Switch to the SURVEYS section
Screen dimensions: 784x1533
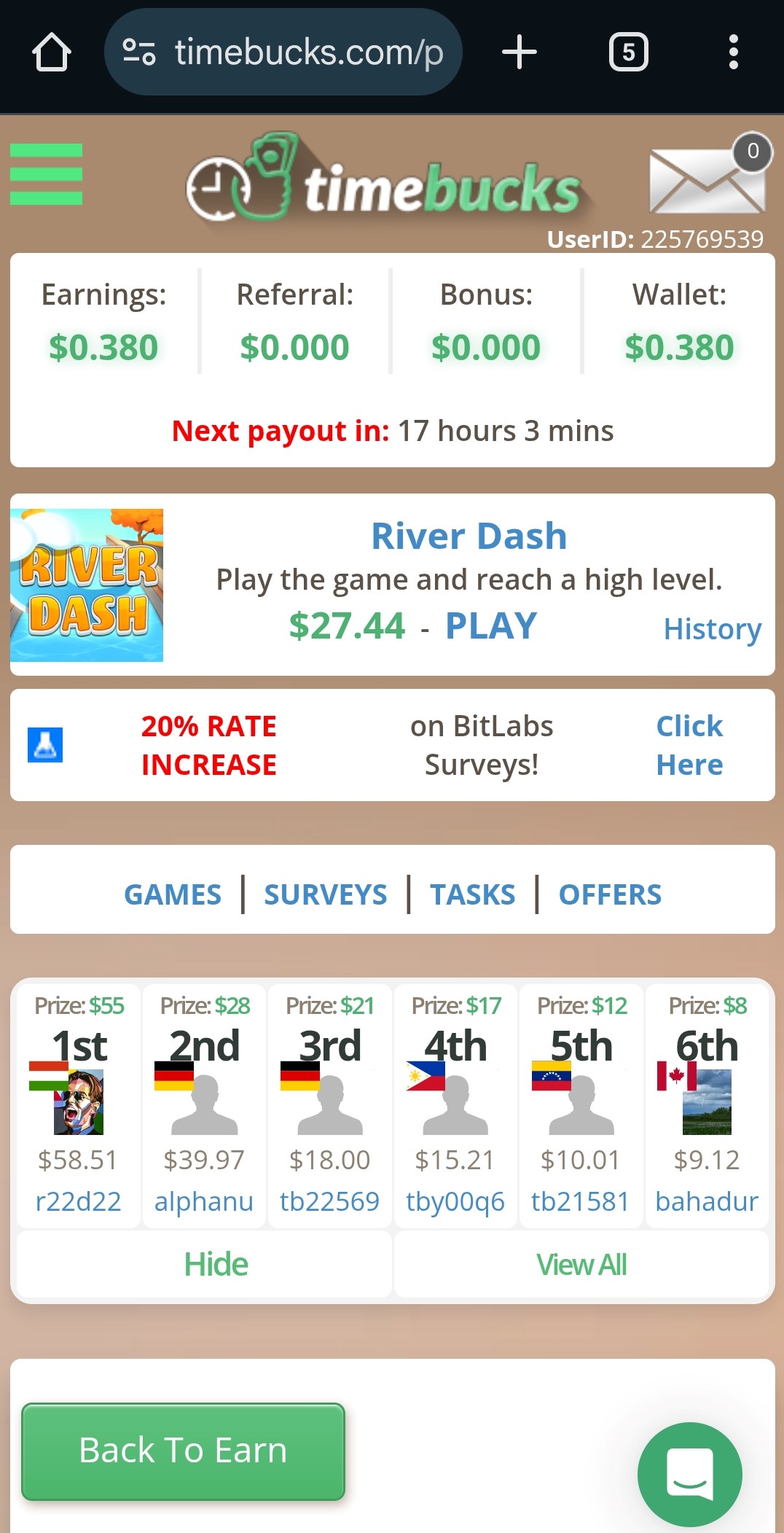[326, 894]
